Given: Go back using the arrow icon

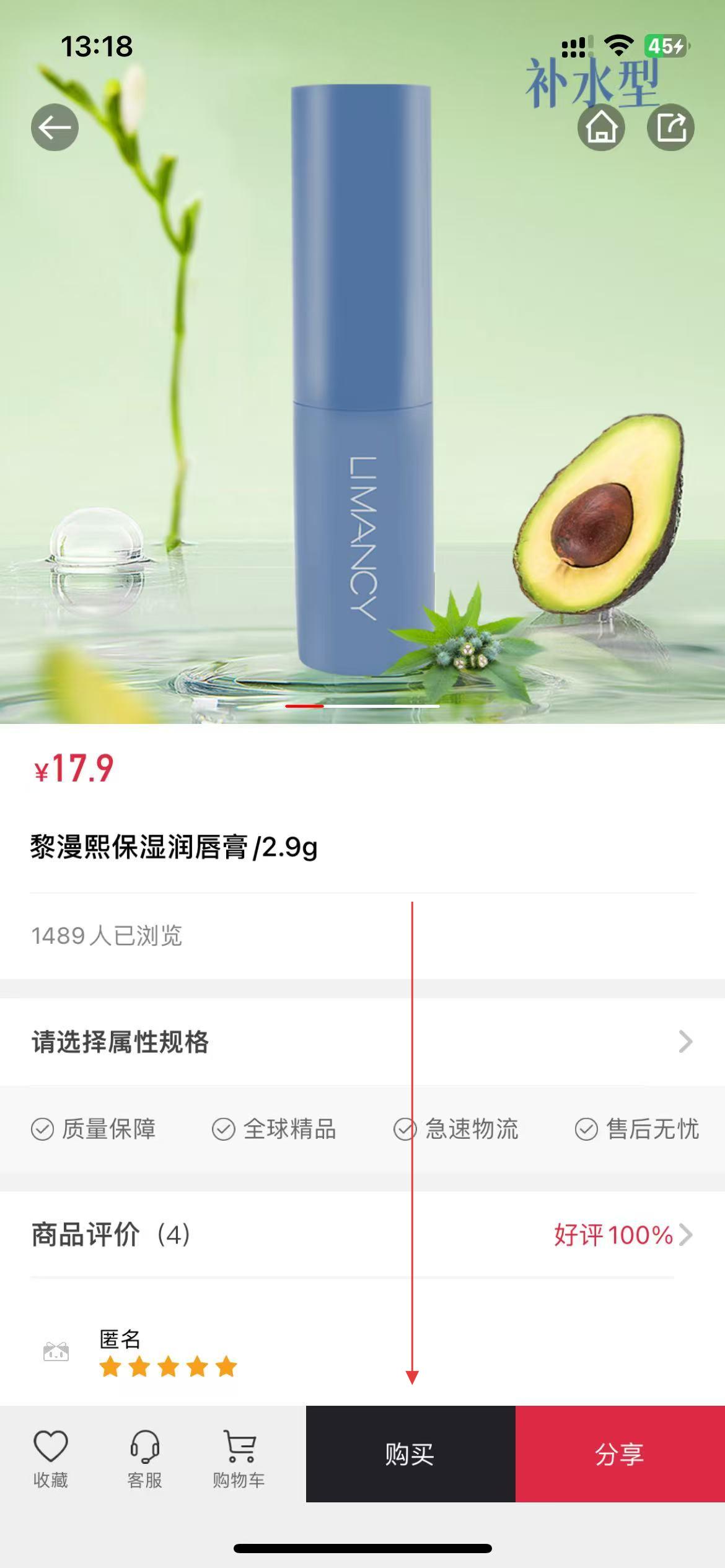Looking at the screenshot, I should pyautogui.click(x=55, y=128).
